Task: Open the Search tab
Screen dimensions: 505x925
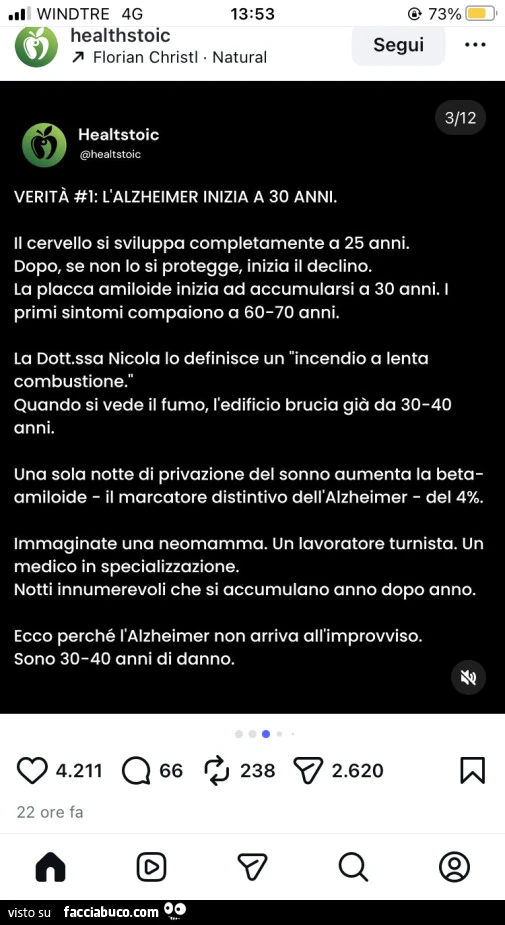Action: pyautogui.click(x=353, y=867)
